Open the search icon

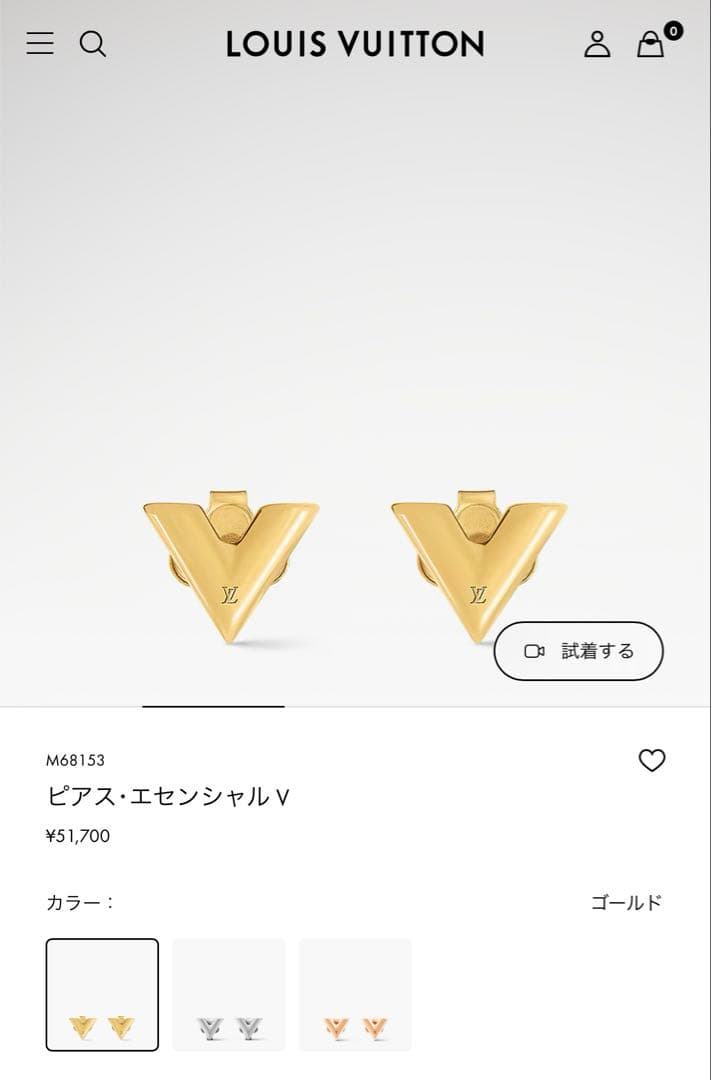tap(93, 43)
